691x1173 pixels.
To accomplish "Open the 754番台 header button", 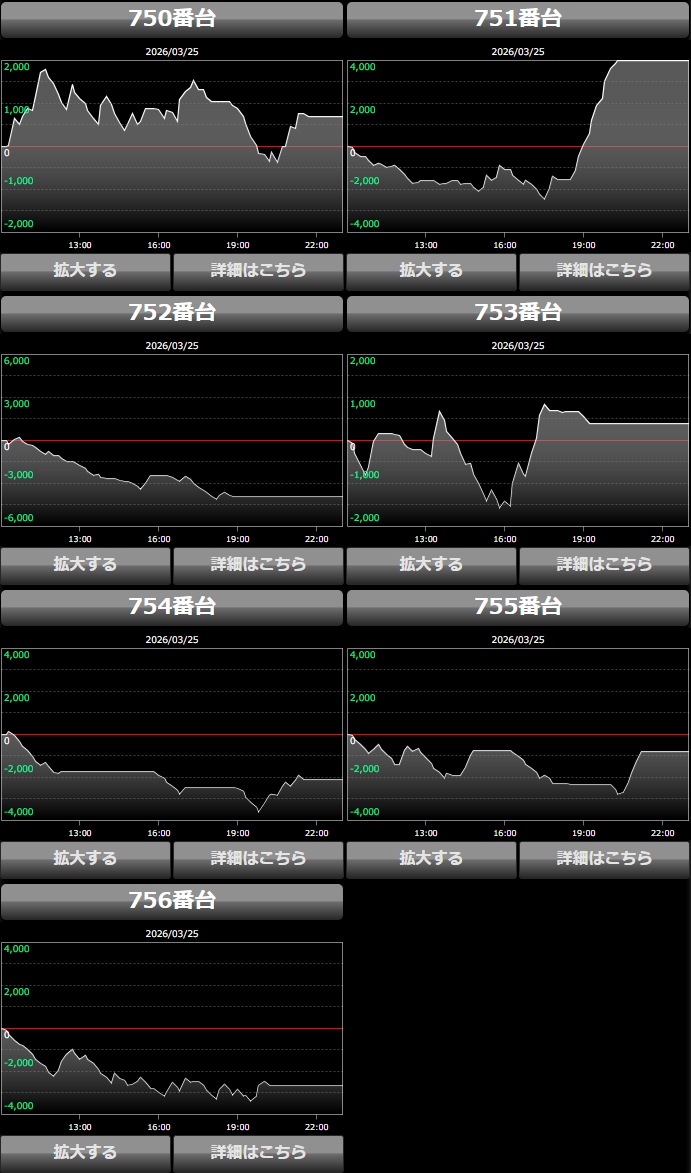I will (x=172, y=607).
